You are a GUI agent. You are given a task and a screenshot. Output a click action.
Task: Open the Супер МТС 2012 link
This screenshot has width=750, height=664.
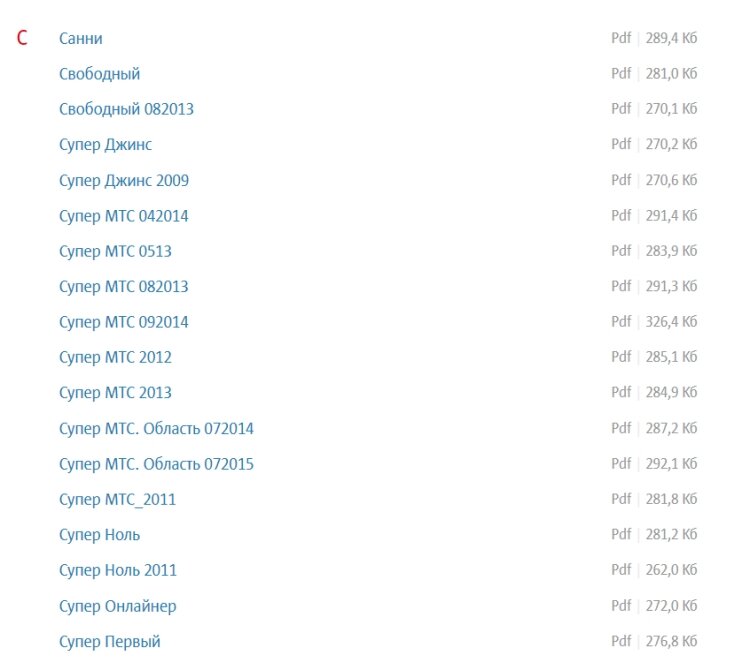pyautogui.click(x=115, y=357)
